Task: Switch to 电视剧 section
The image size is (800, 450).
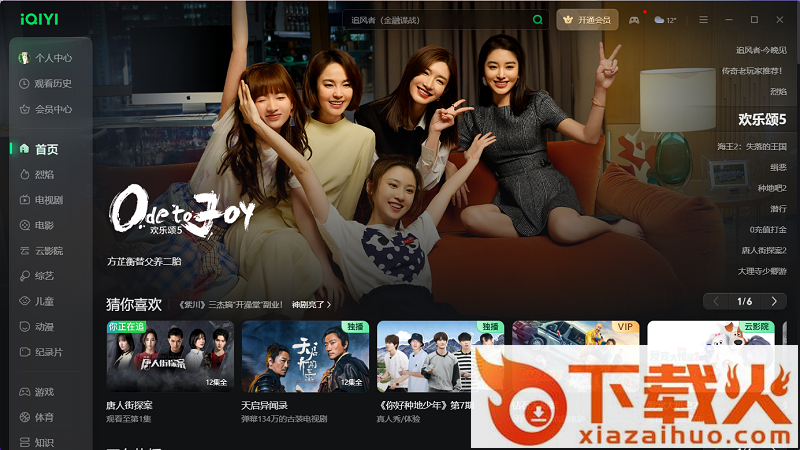Action: click(48, 200)
